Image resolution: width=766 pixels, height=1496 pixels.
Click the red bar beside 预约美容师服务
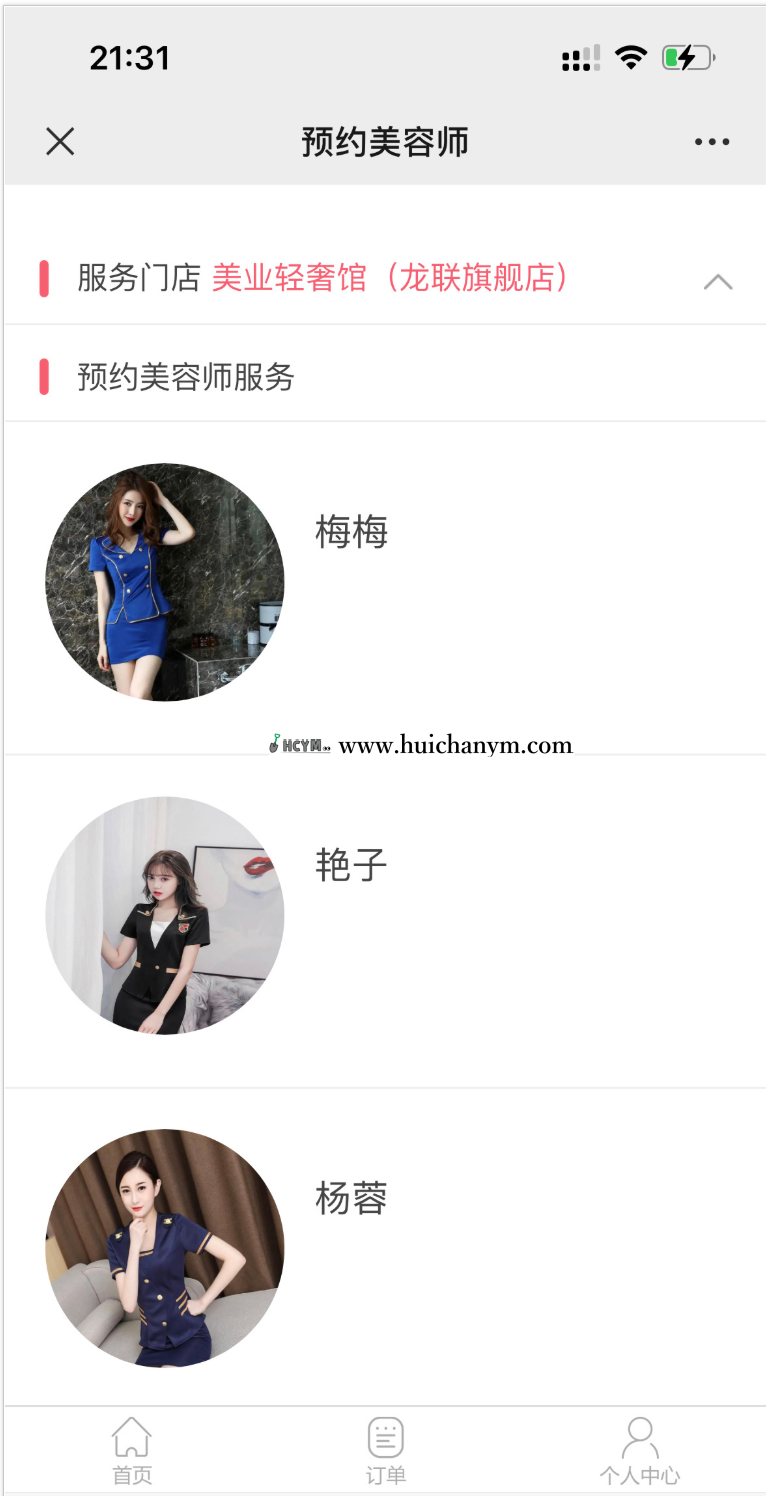point(42,377)
